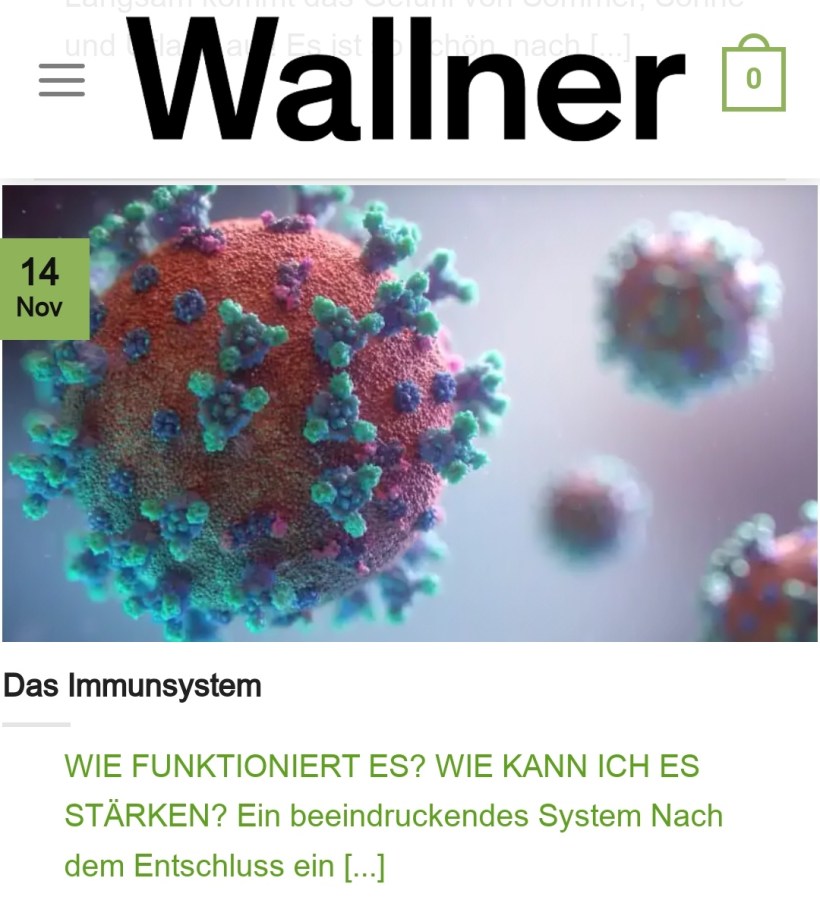Open the hamburger navigation menu

(x=62, y=80)
